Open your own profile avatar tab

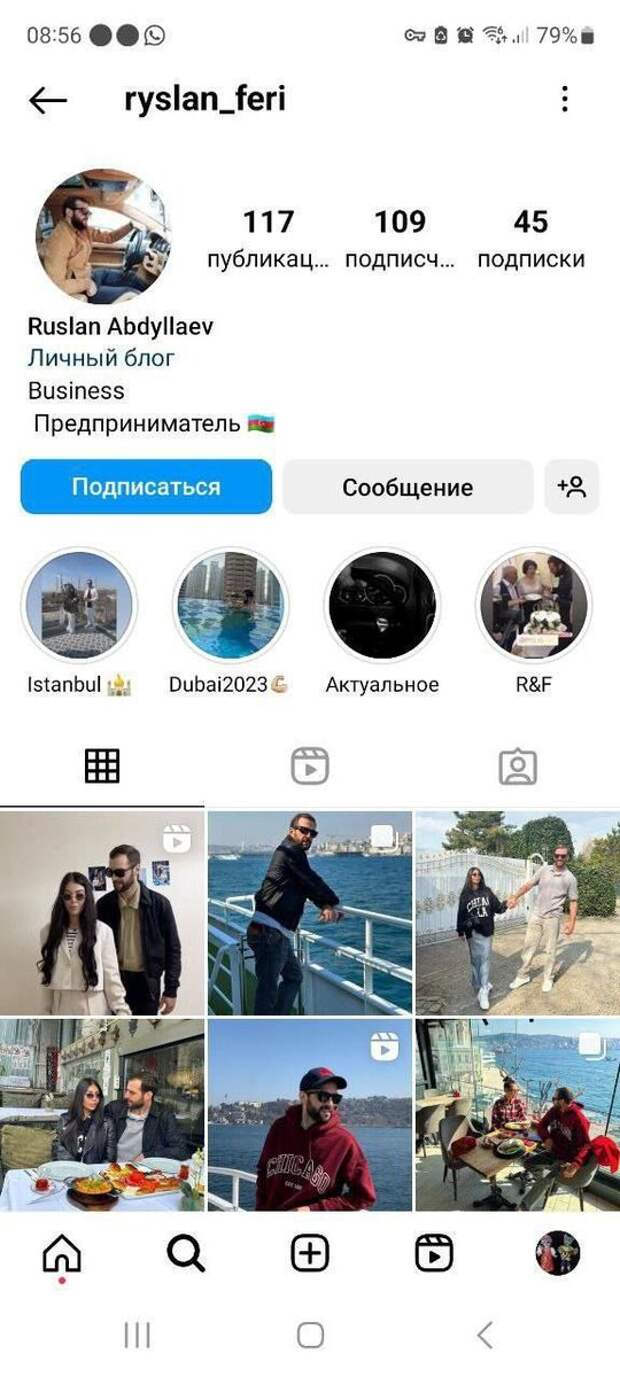tap(557, 1253)
